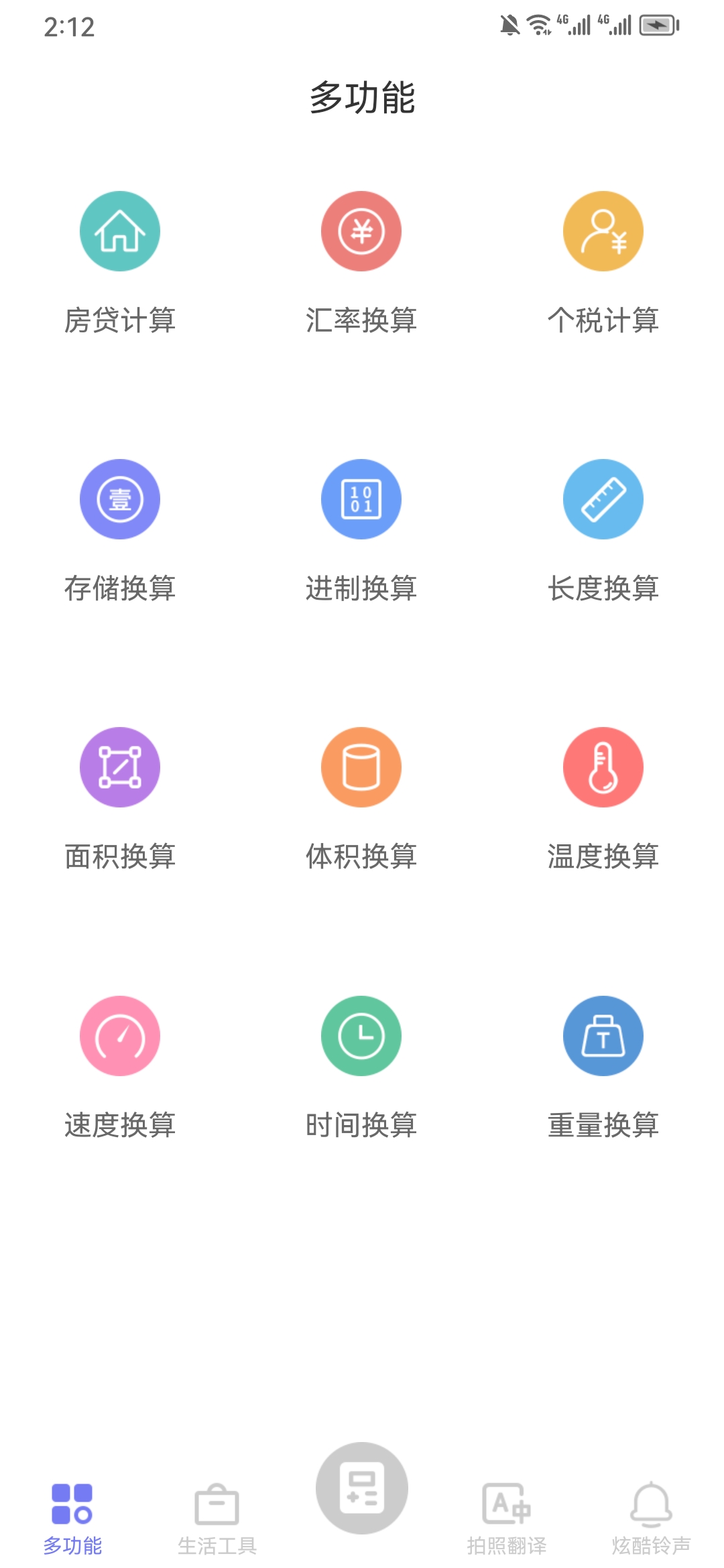Open the volume converter cylinder icon
Viewport: 724px width, 1568px height.
pos(361,767)
